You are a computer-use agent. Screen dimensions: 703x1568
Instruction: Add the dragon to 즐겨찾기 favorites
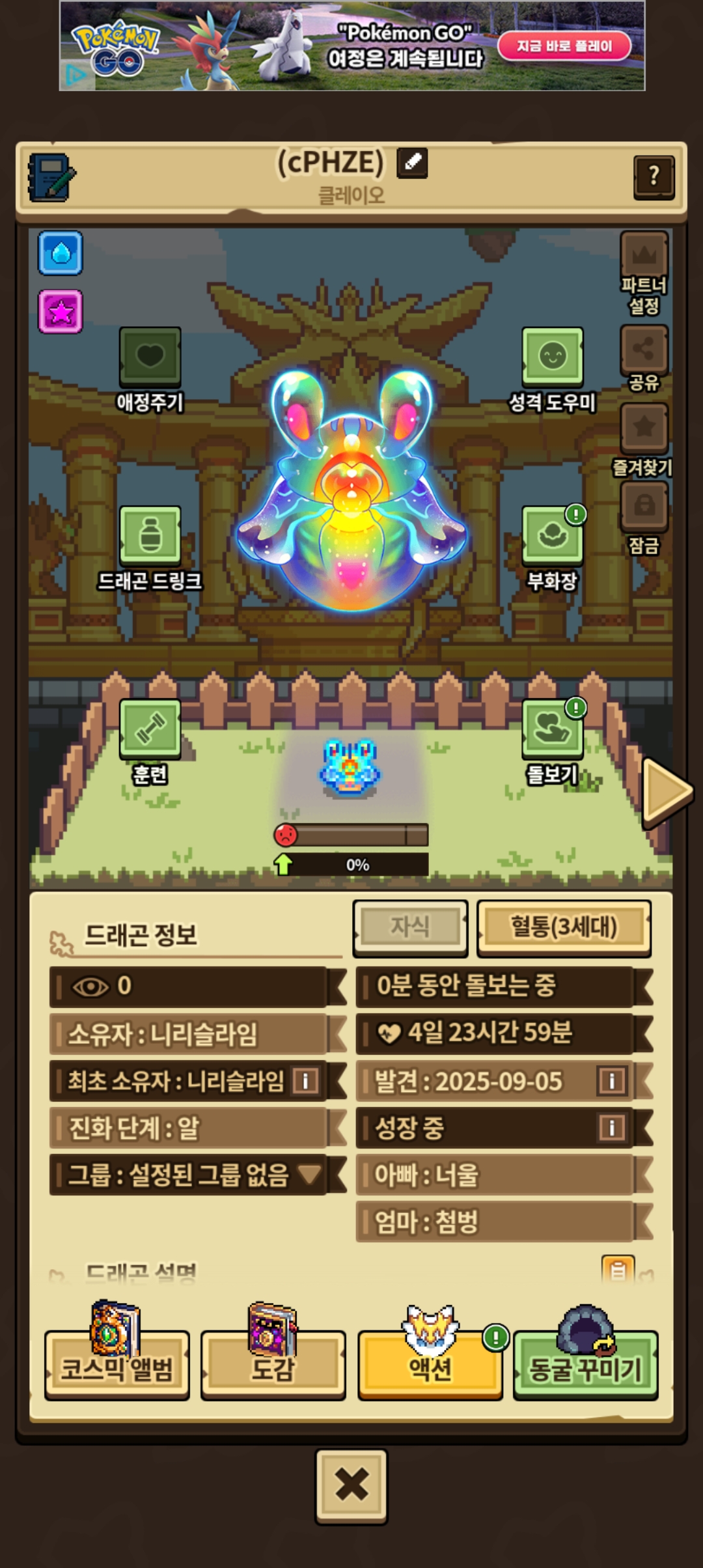[x=644, y=428]
